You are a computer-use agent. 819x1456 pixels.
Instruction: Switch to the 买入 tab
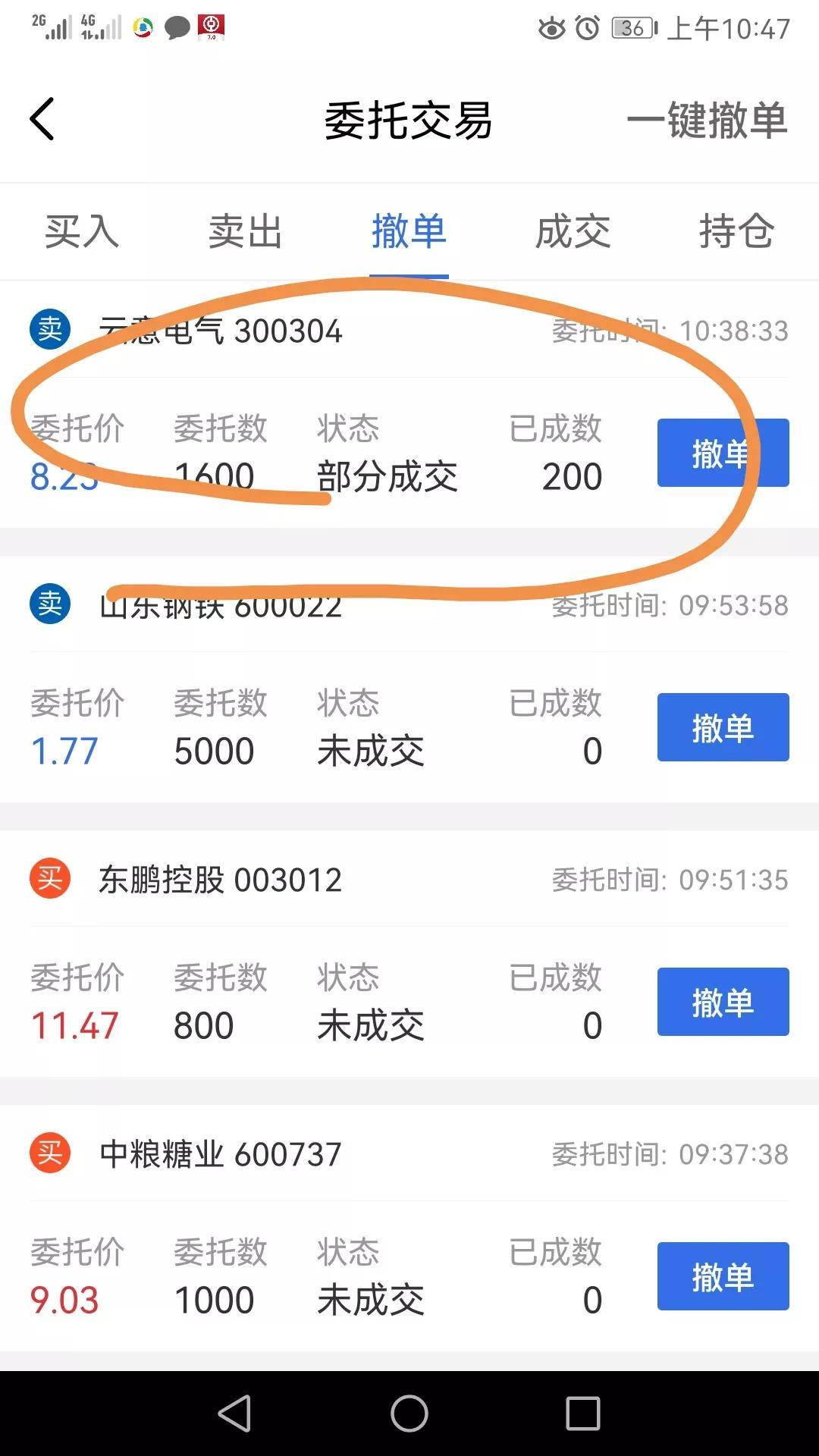82,231
